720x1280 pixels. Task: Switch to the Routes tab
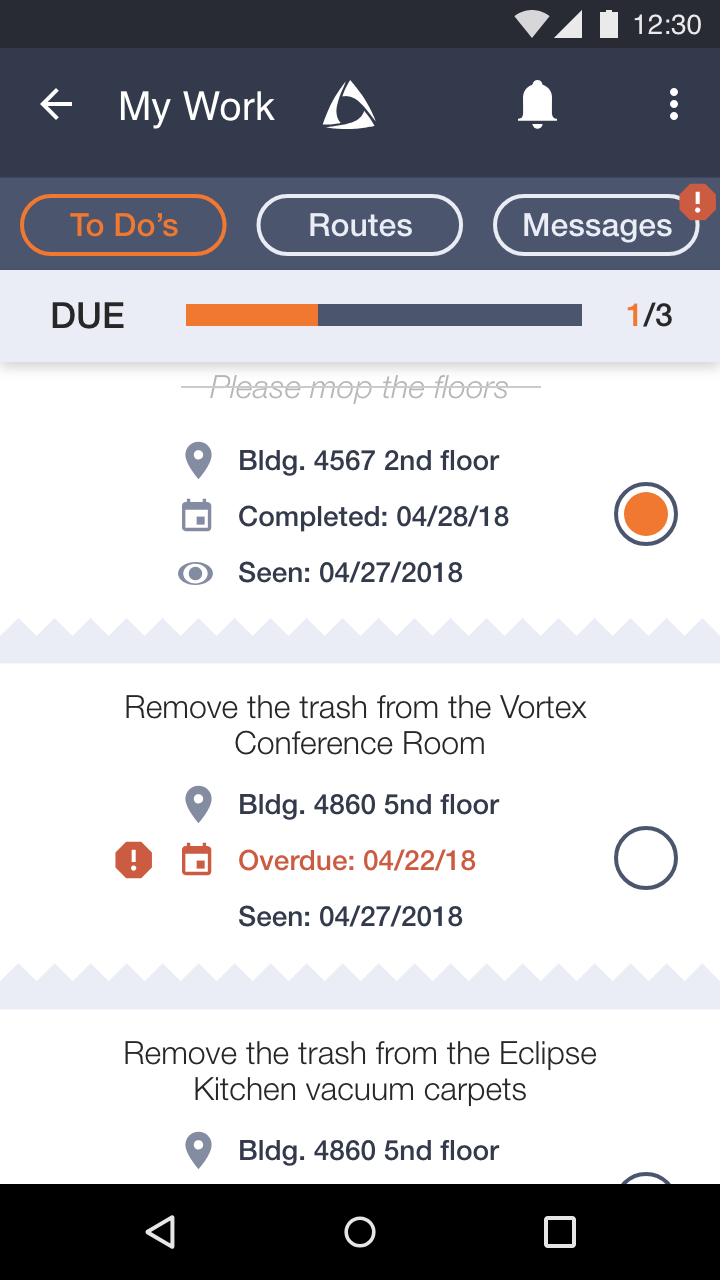click(360, 225)
